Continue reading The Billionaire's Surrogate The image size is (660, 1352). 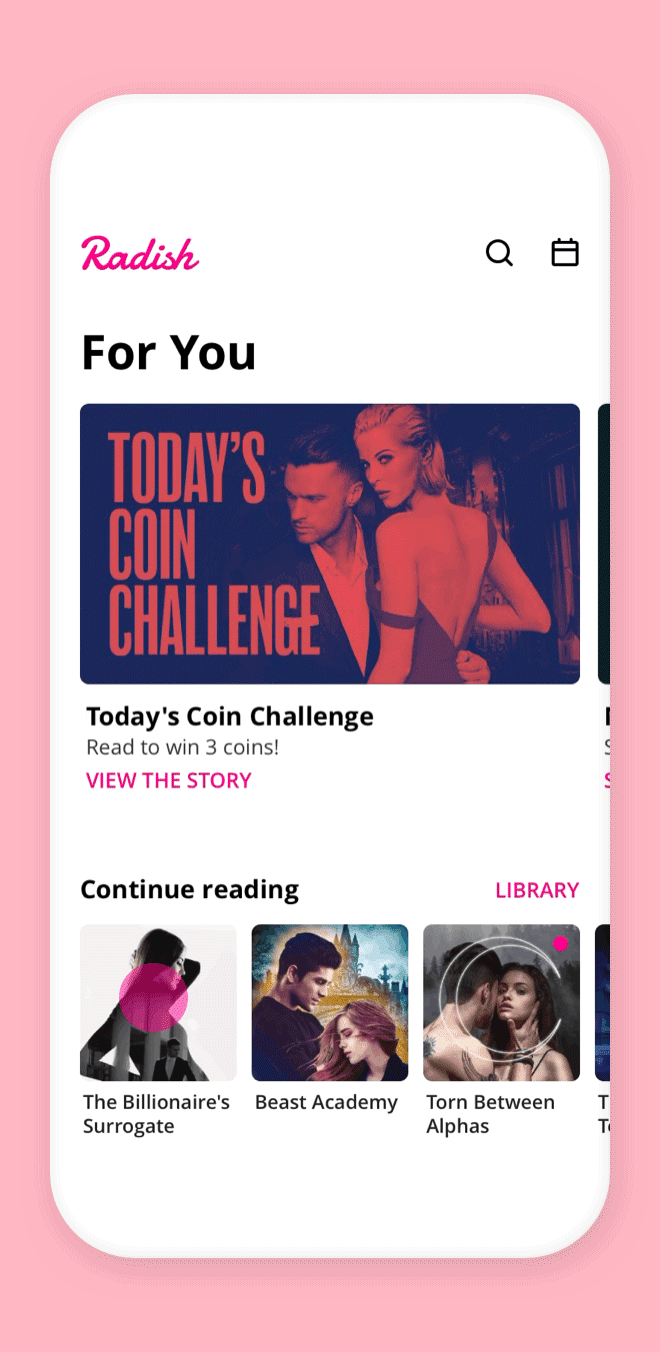pyautogui.click(x=158, y=1002)
